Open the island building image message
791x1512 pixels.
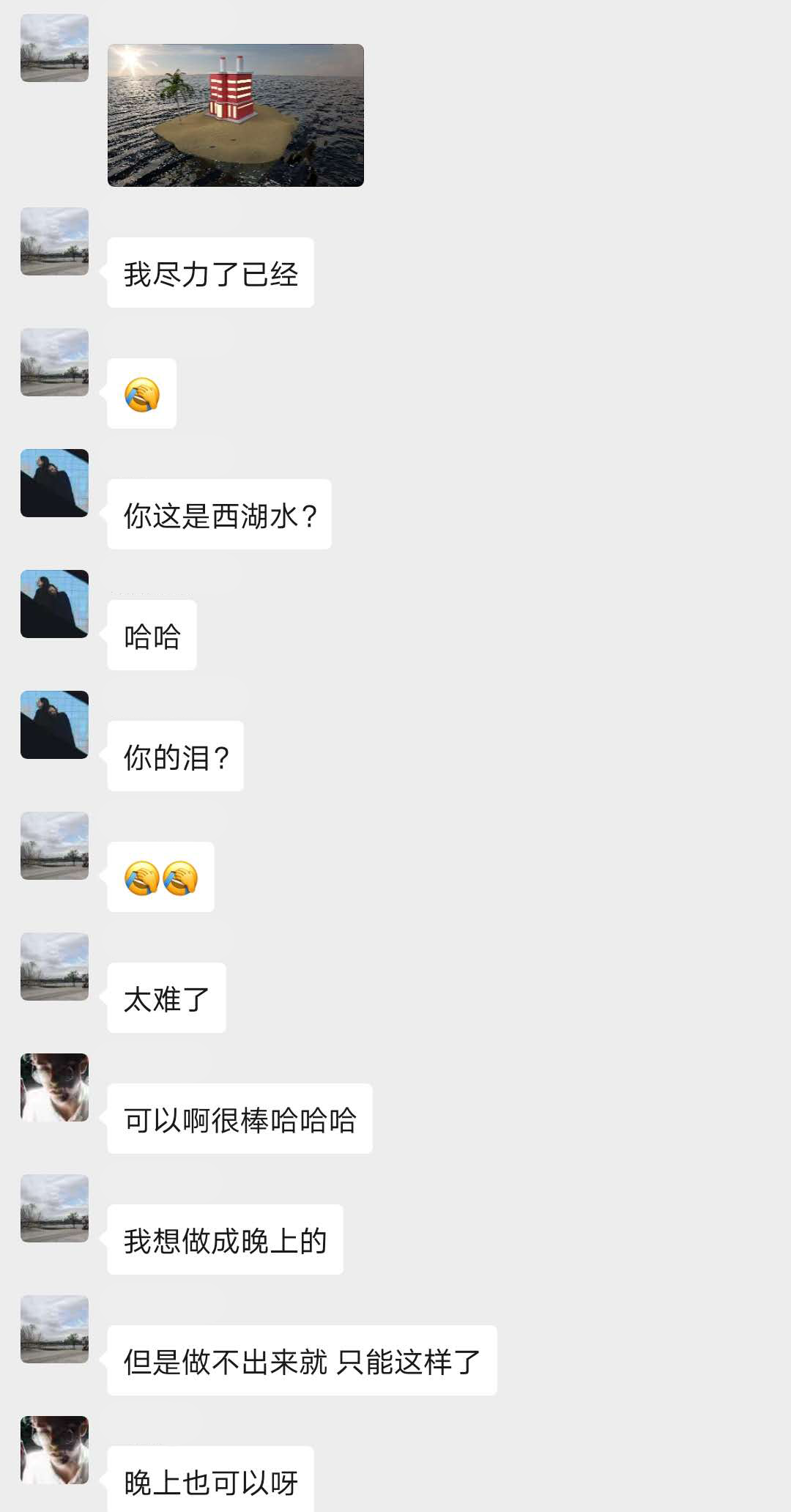point(235,115)
